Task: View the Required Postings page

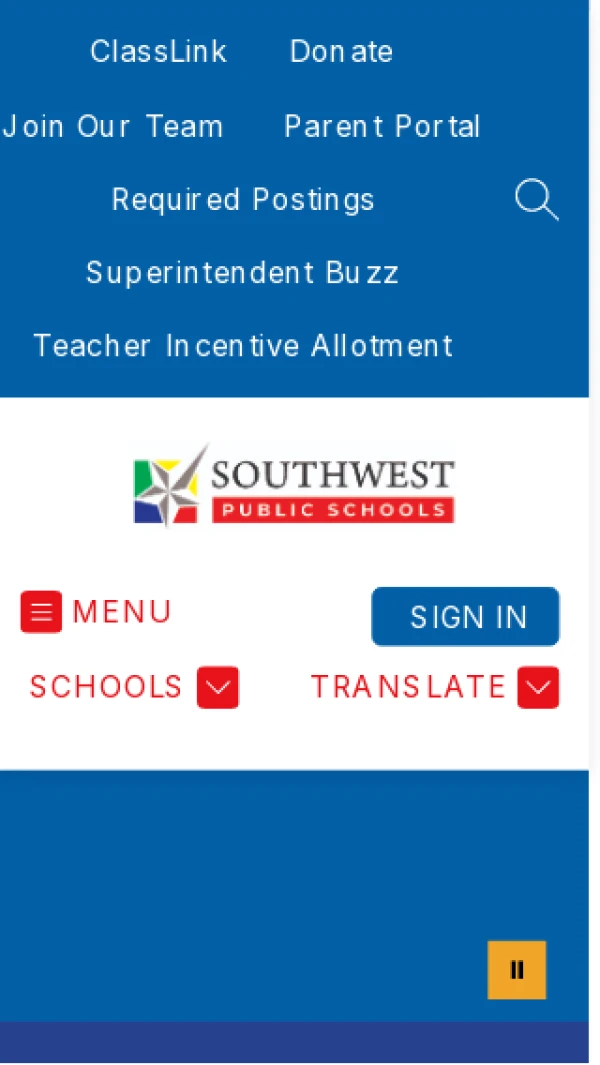Action: click(x=243, y=200)
